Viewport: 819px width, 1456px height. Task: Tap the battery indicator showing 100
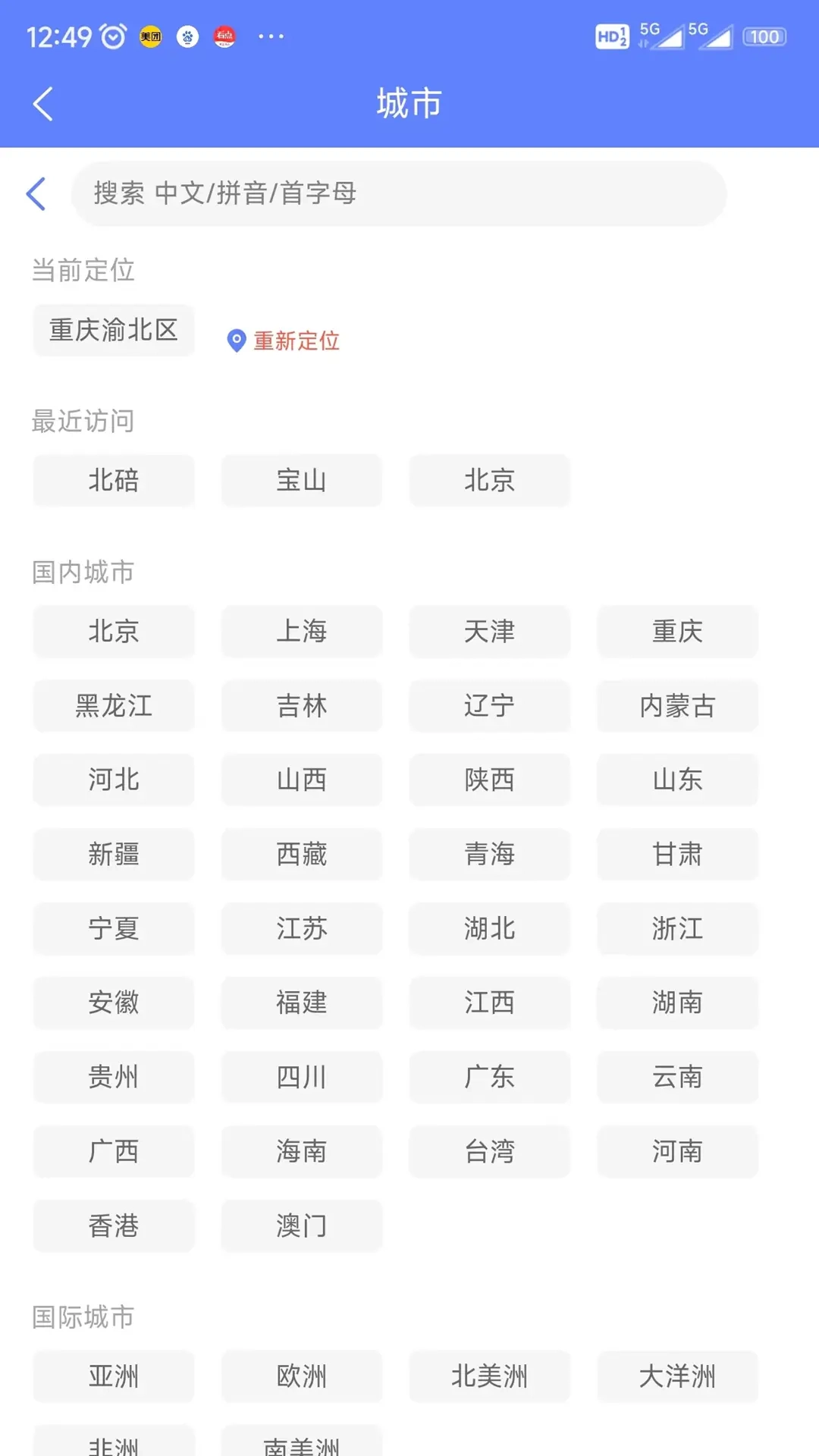click(764, 36)
